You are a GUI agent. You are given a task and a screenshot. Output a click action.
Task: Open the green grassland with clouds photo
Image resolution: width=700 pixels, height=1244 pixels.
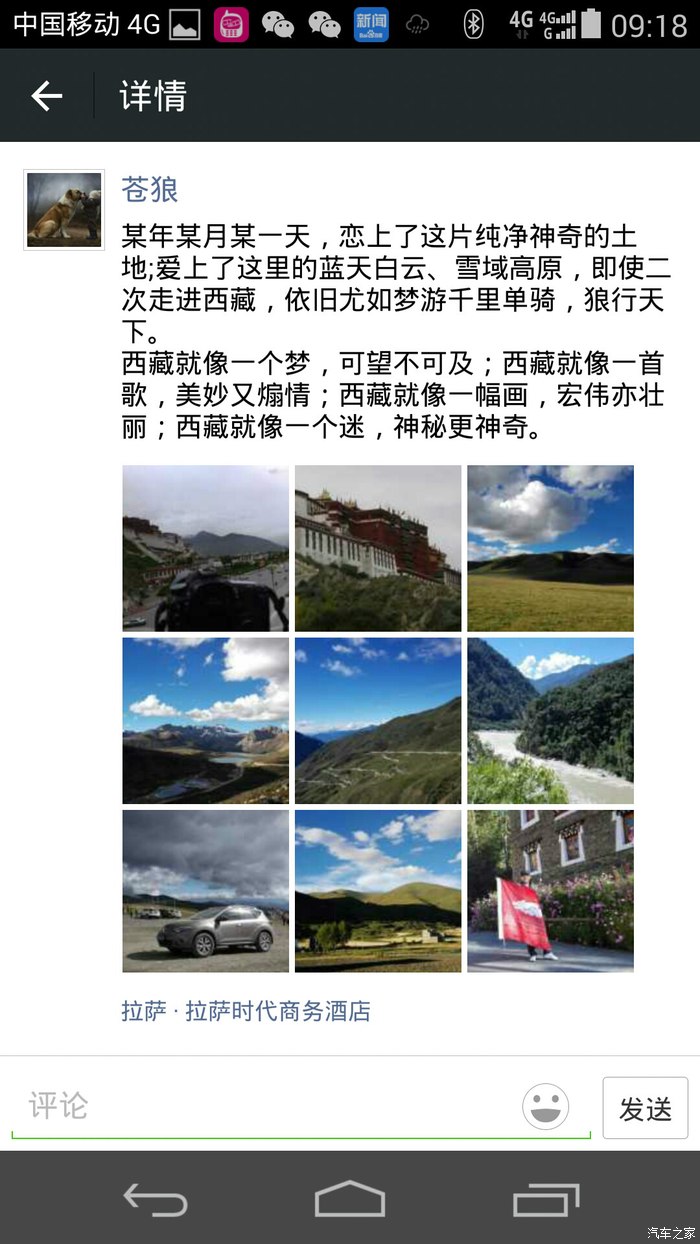coord(550,548)
